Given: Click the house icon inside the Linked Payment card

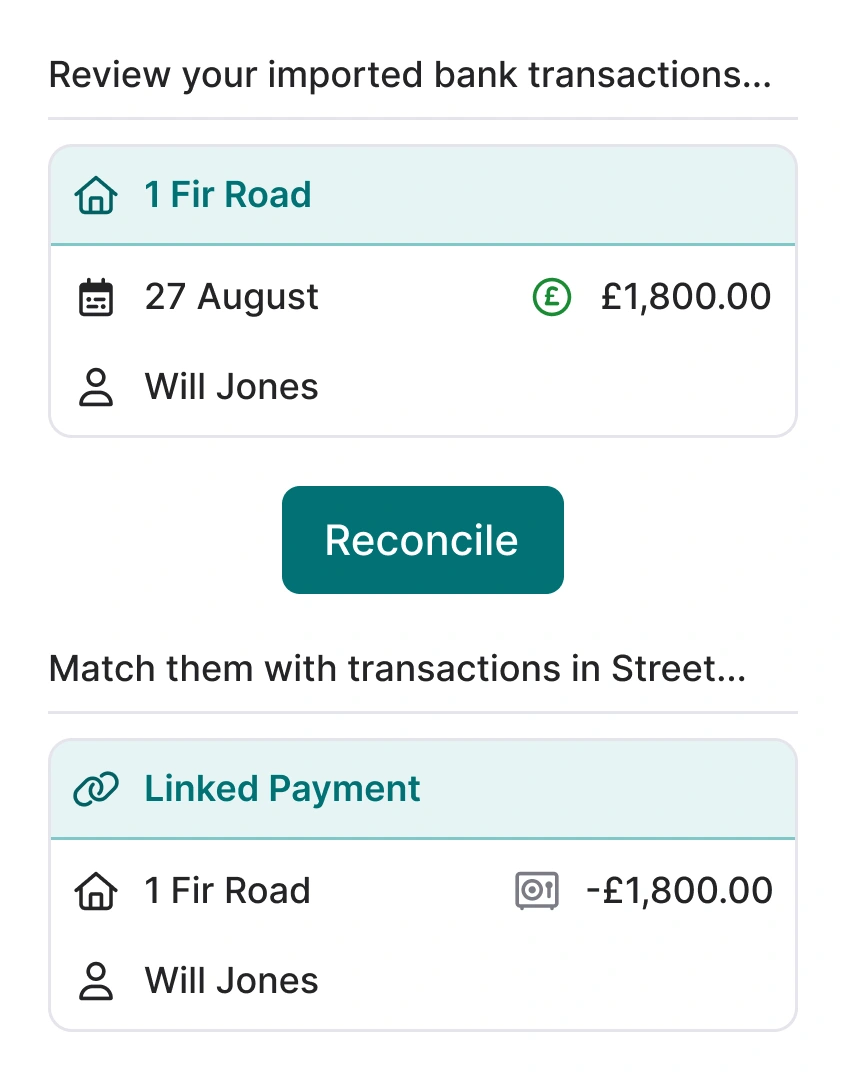Looking at the screenshot, I should 95,890.
